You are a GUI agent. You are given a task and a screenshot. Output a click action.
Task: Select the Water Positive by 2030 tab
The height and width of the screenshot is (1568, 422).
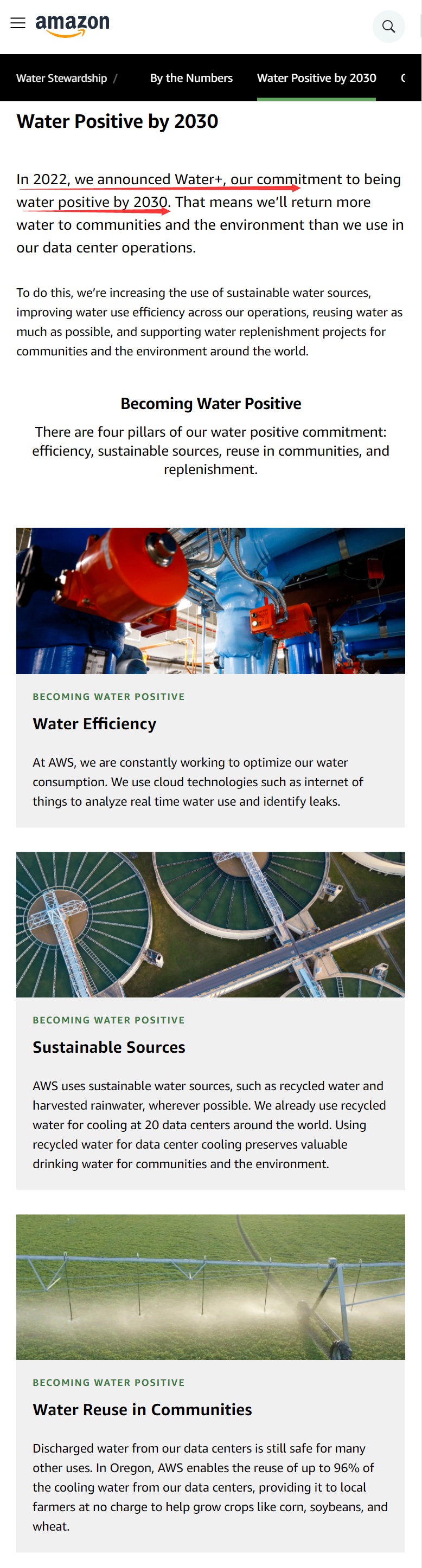pos(316,78)
